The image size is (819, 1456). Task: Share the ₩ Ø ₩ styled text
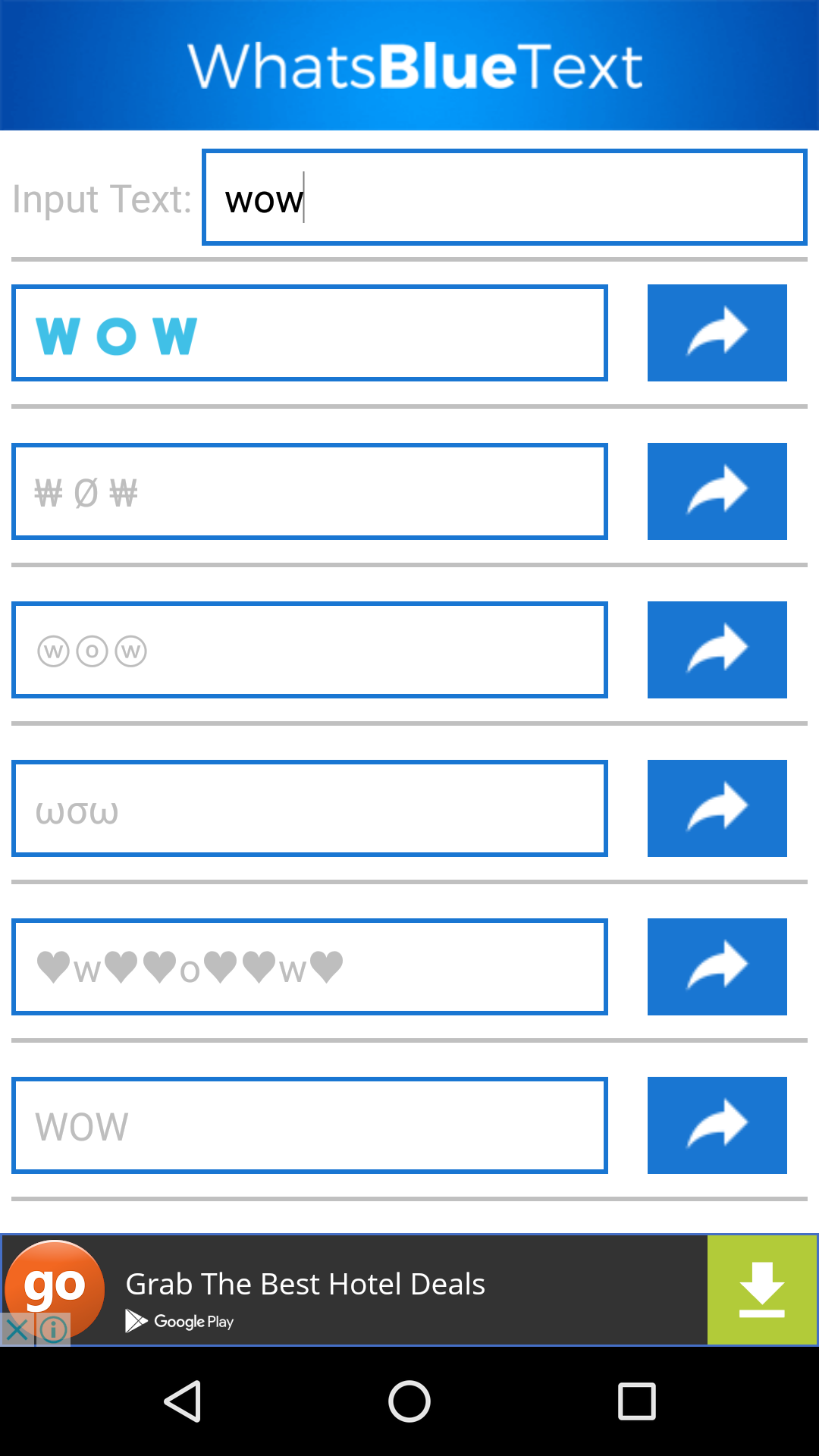click(x=717, y=491)
